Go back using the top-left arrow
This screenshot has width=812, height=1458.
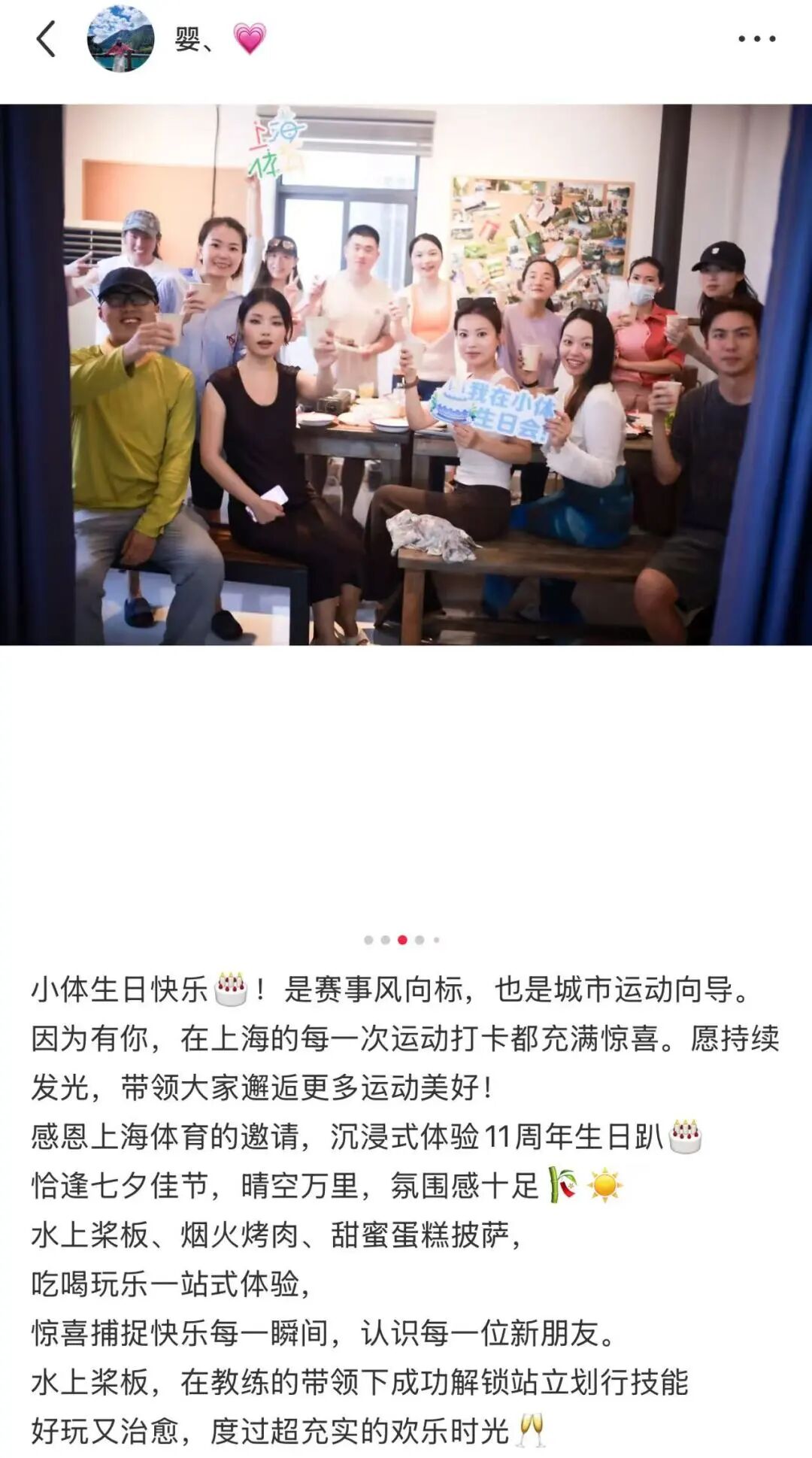point(46,38)
